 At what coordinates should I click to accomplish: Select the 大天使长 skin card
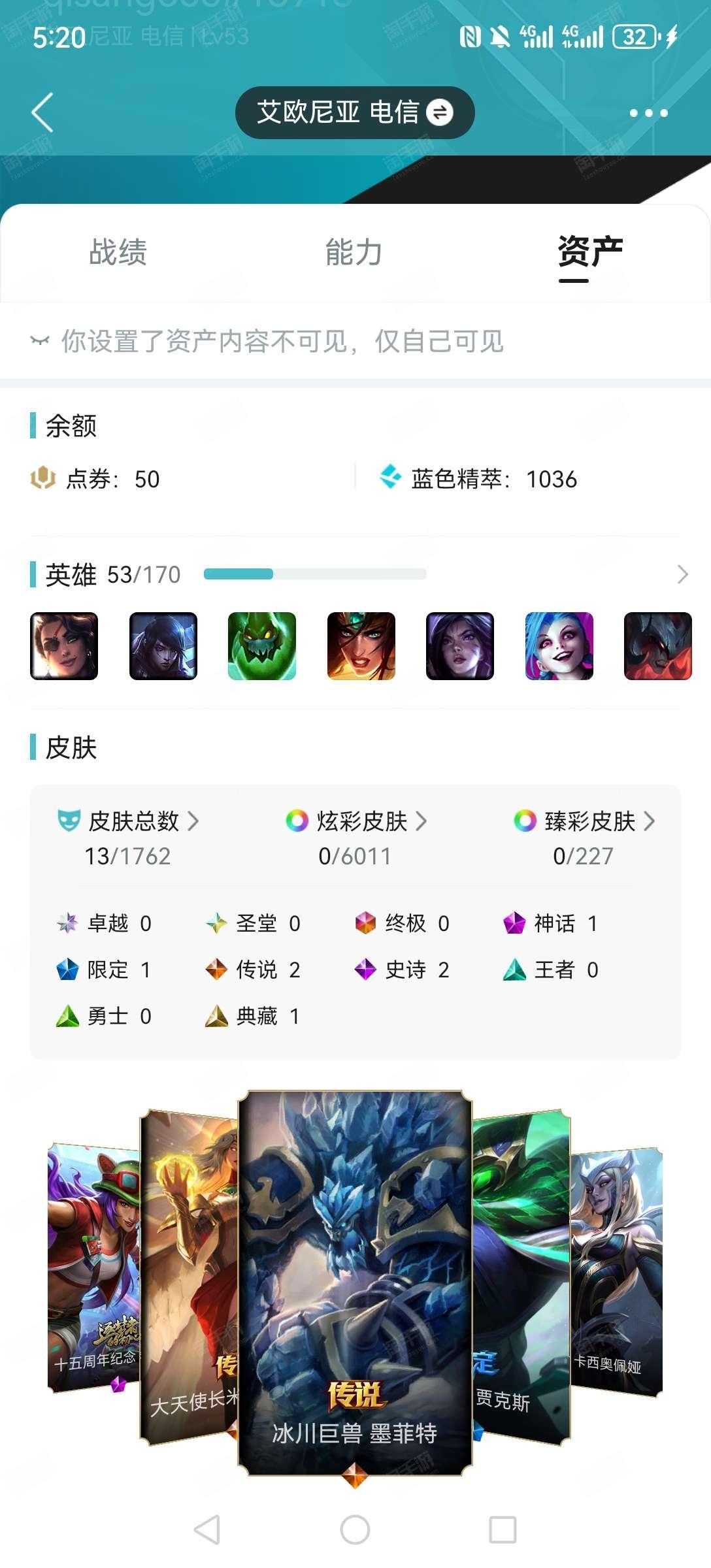coord(189,1277)
